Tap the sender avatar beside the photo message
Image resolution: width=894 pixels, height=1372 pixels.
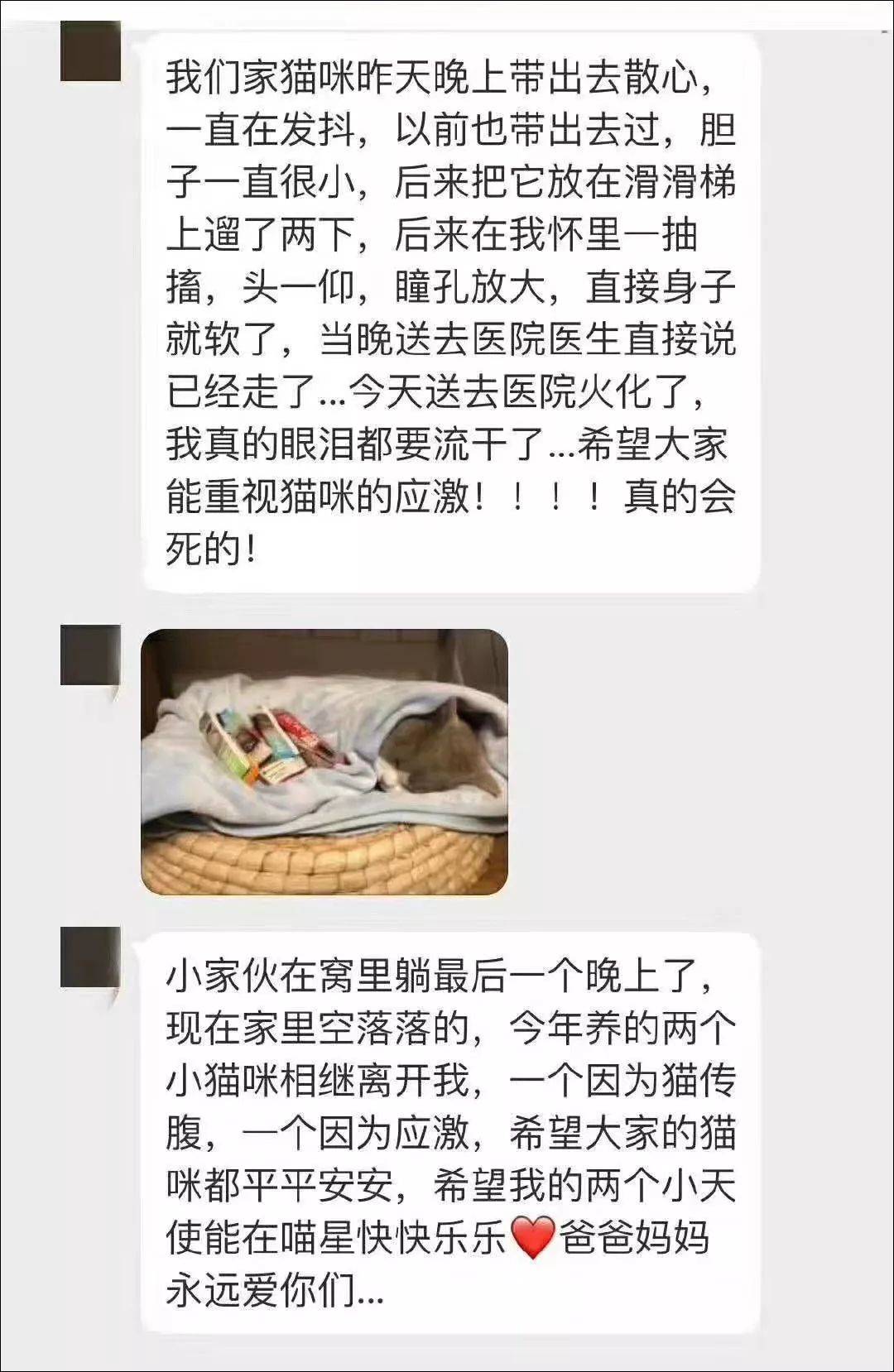90,655
